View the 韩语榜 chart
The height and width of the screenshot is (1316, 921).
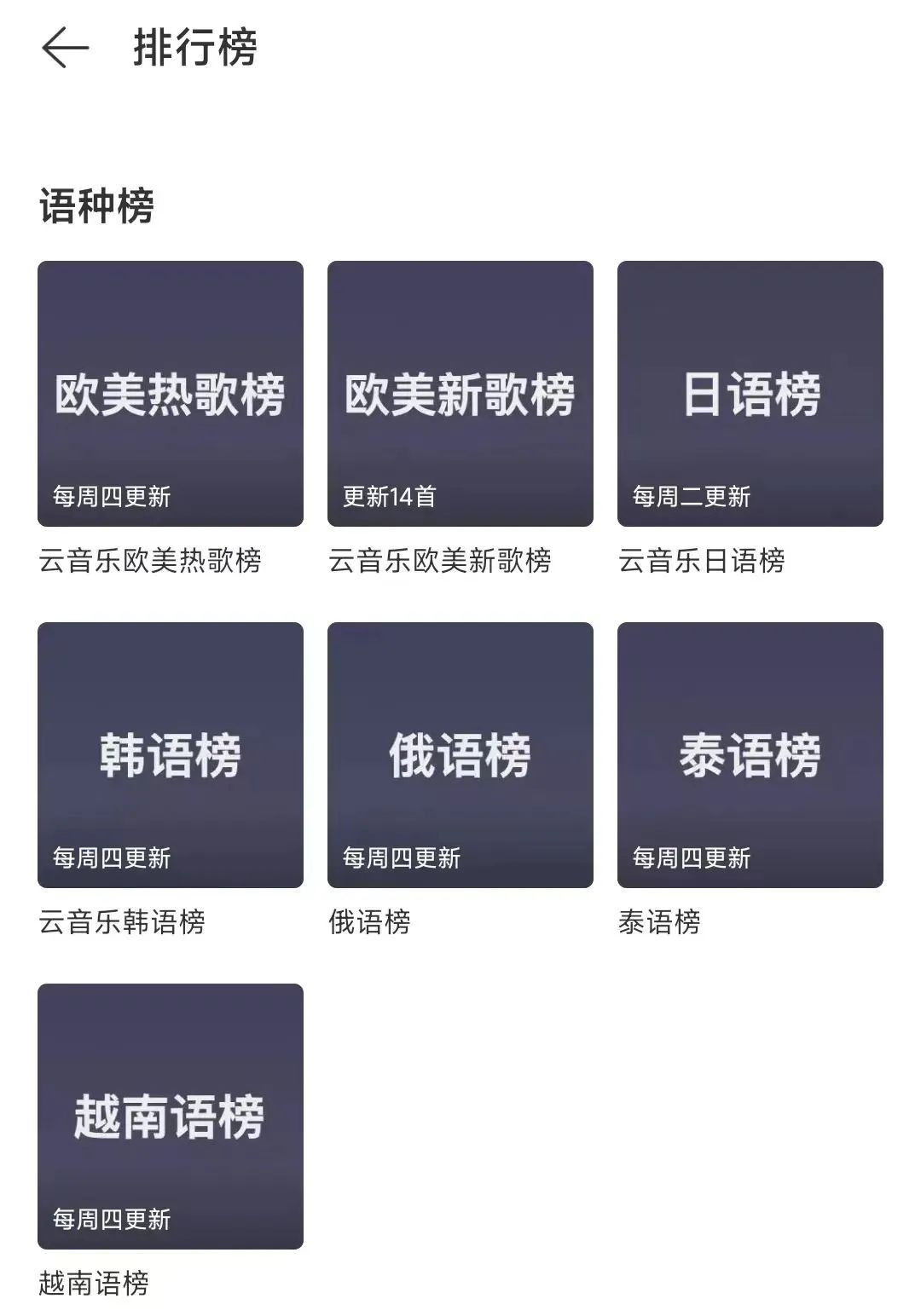pos(171,755)
